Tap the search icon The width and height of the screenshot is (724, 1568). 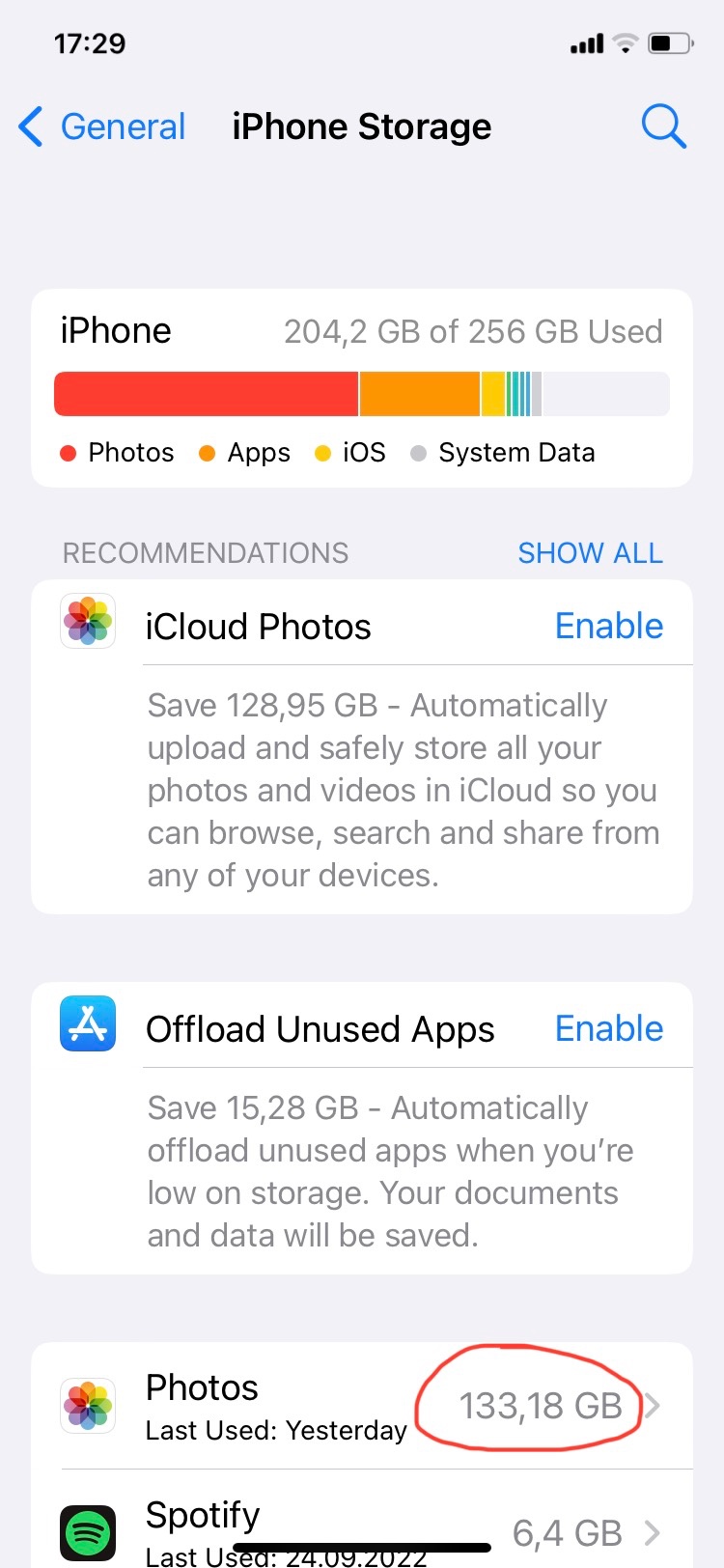[x=663, y=126]
